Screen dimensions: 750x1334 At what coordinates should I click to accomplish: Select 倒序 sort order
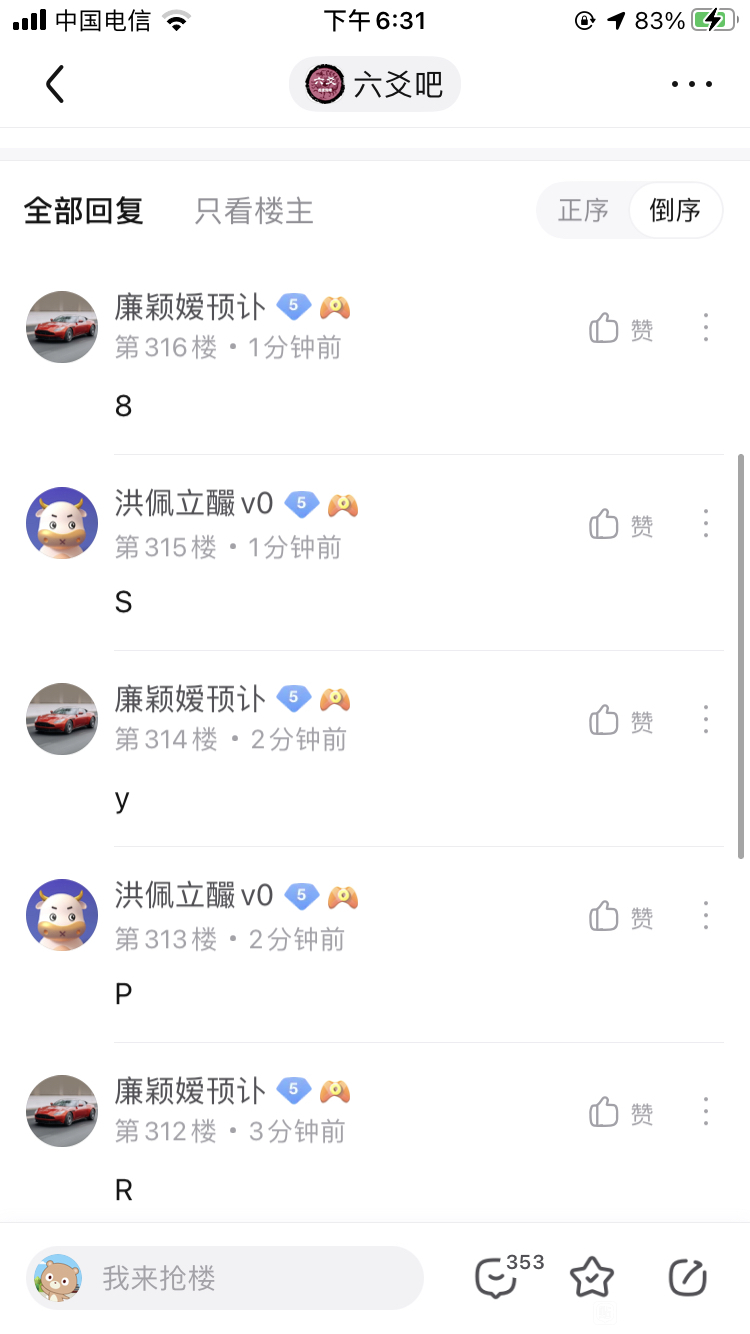675,210
